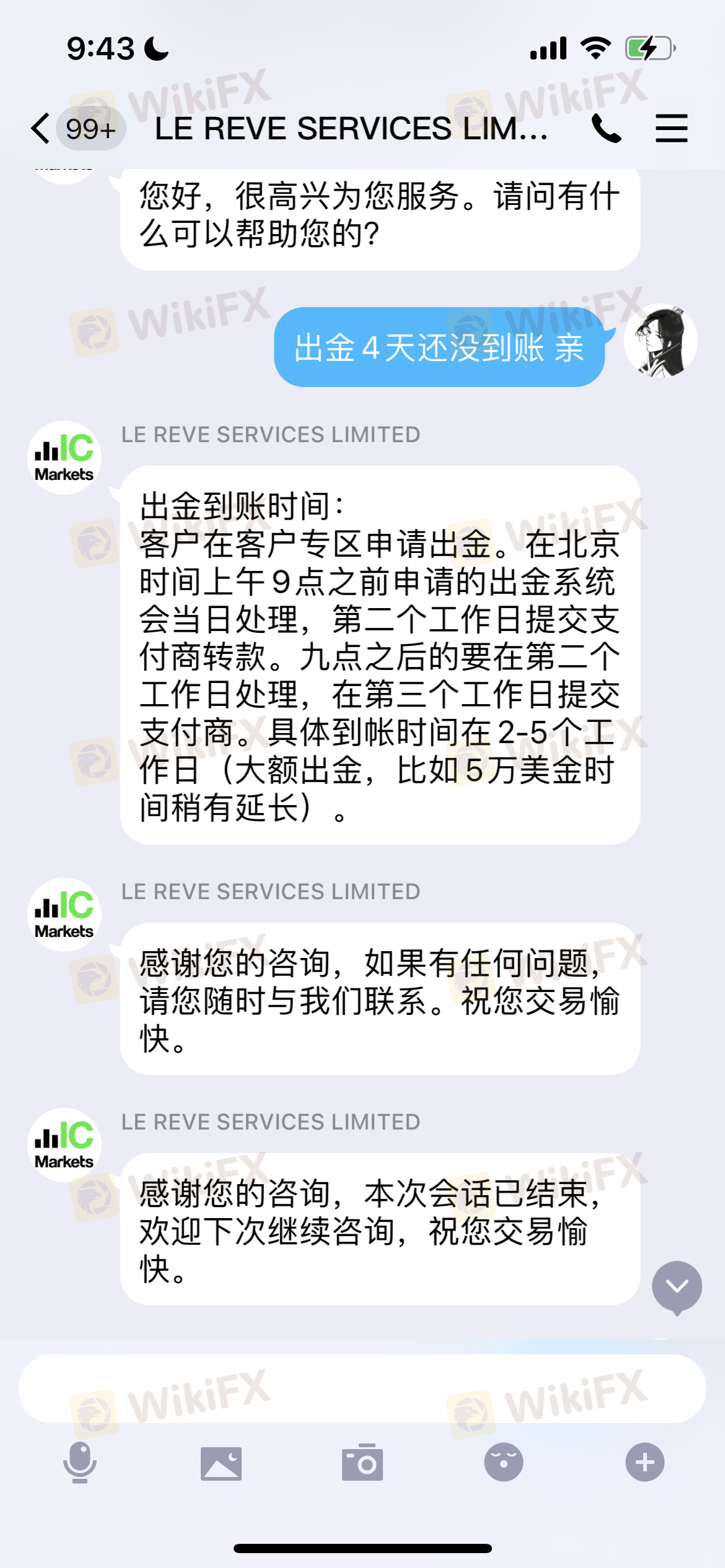Open more attachment options with the plus icon
The width and height of the screenshot is (725, 1568).
click(x=644, y=1463)
